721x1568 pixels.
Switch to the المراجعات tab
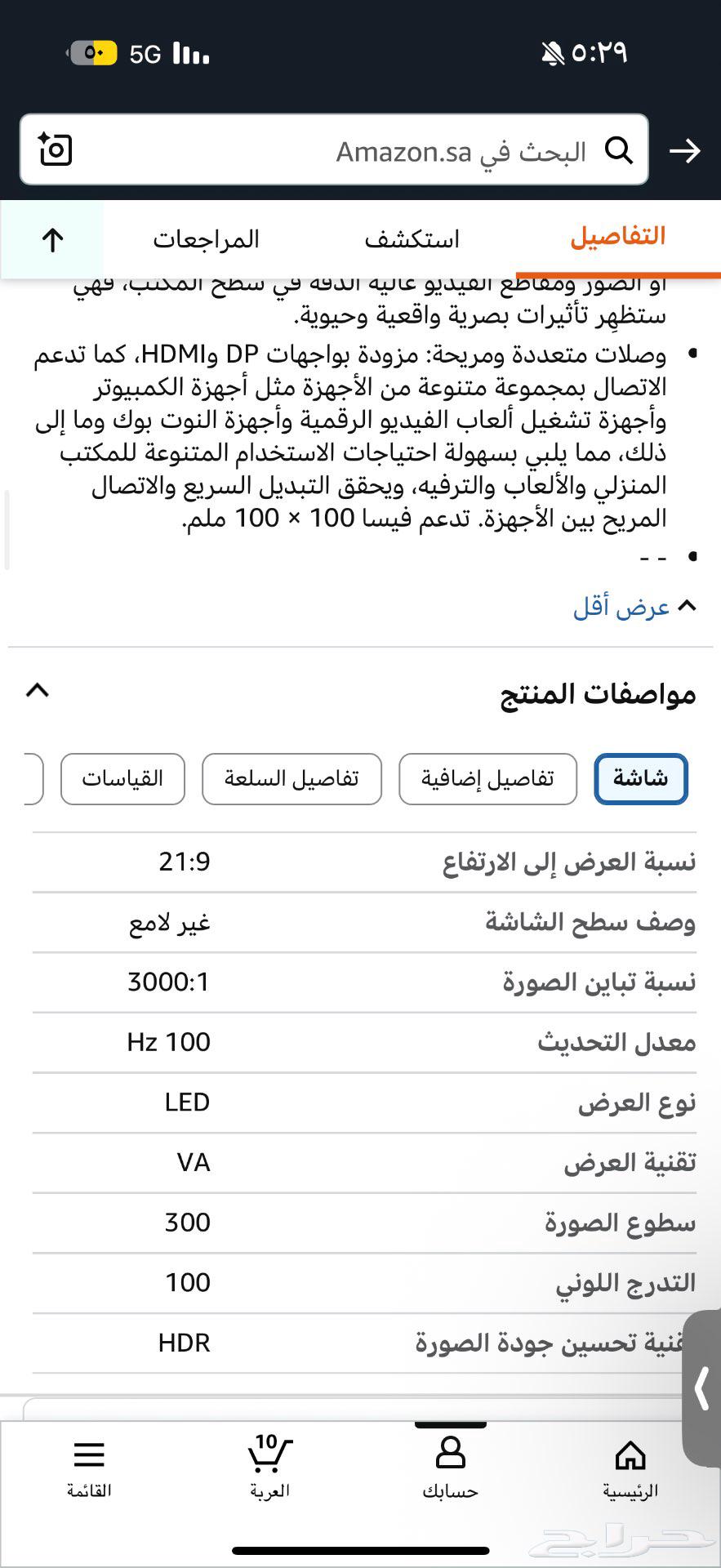coord(206,238)
